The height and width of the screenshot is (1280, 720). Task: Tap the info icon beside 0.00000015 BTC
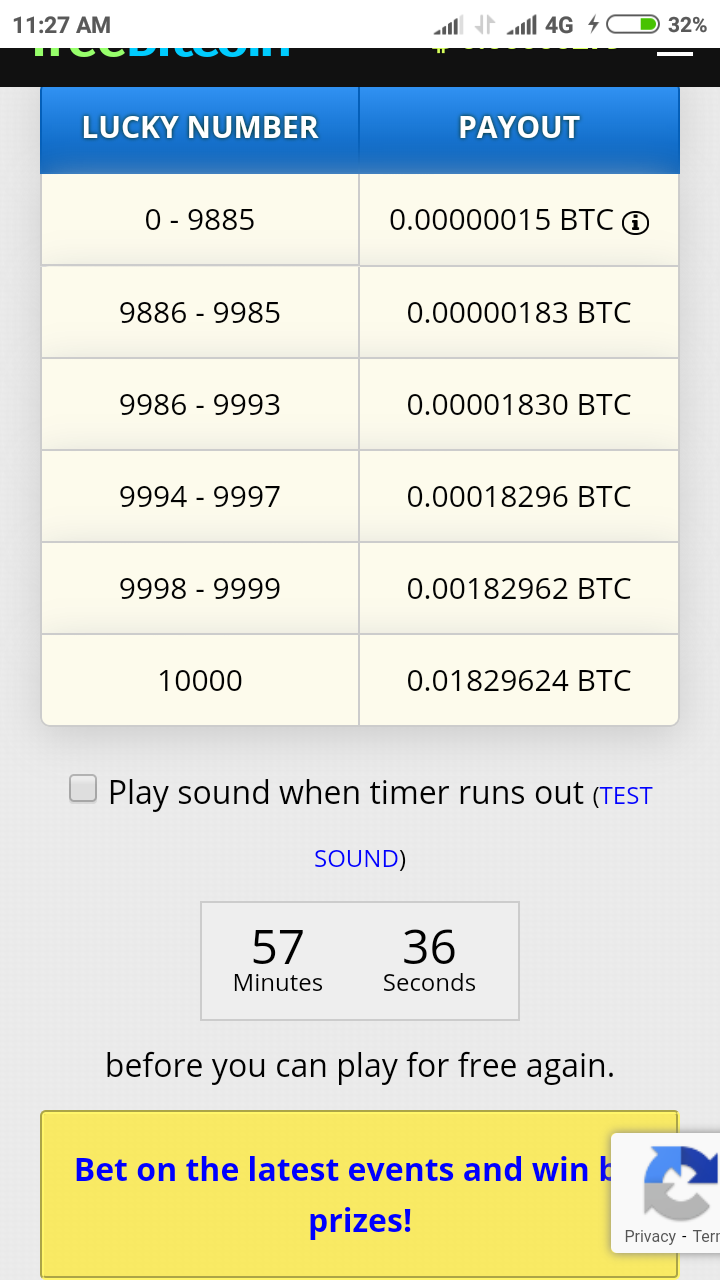(x=636, y=223)
